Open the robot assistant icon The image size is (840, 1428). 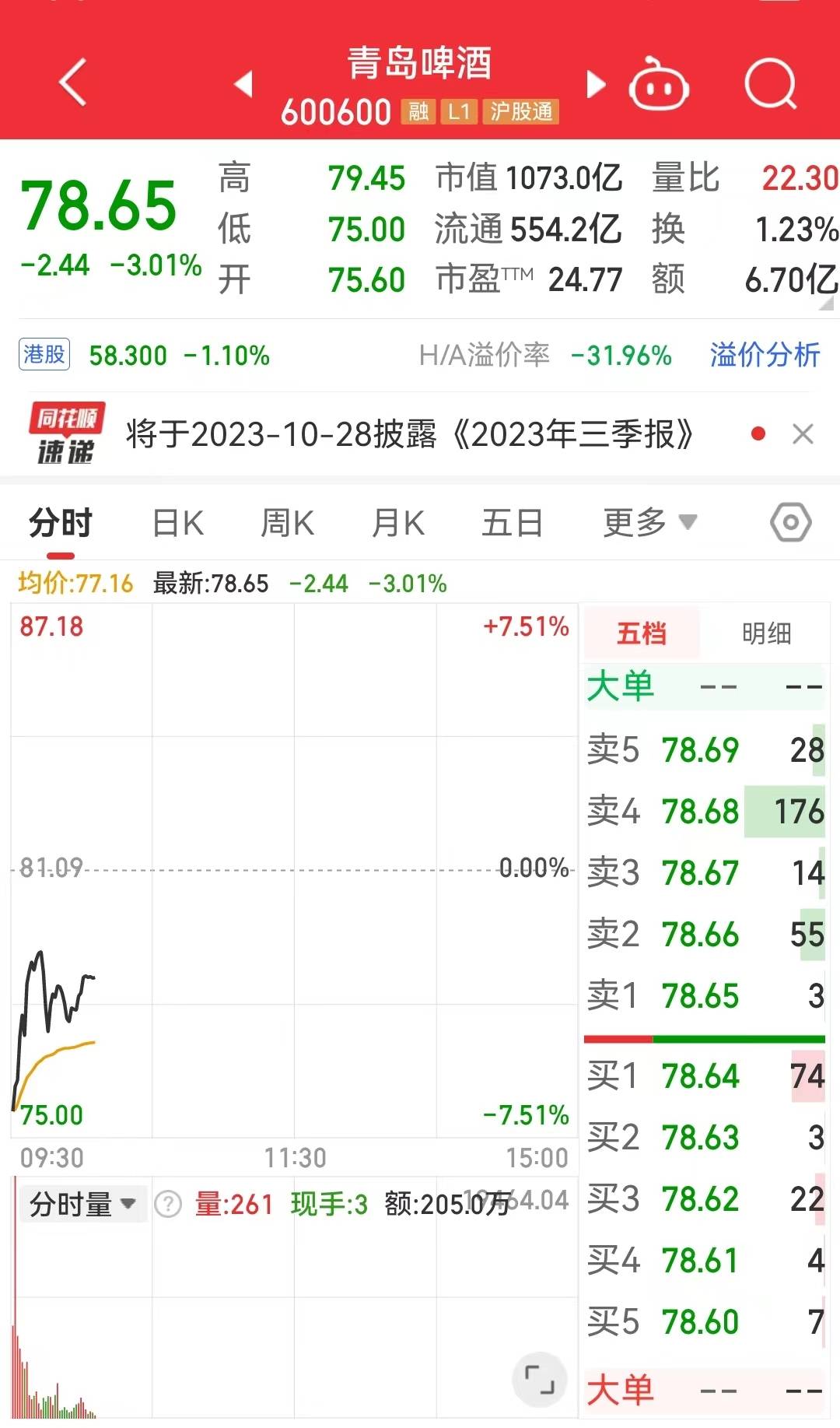659,86
